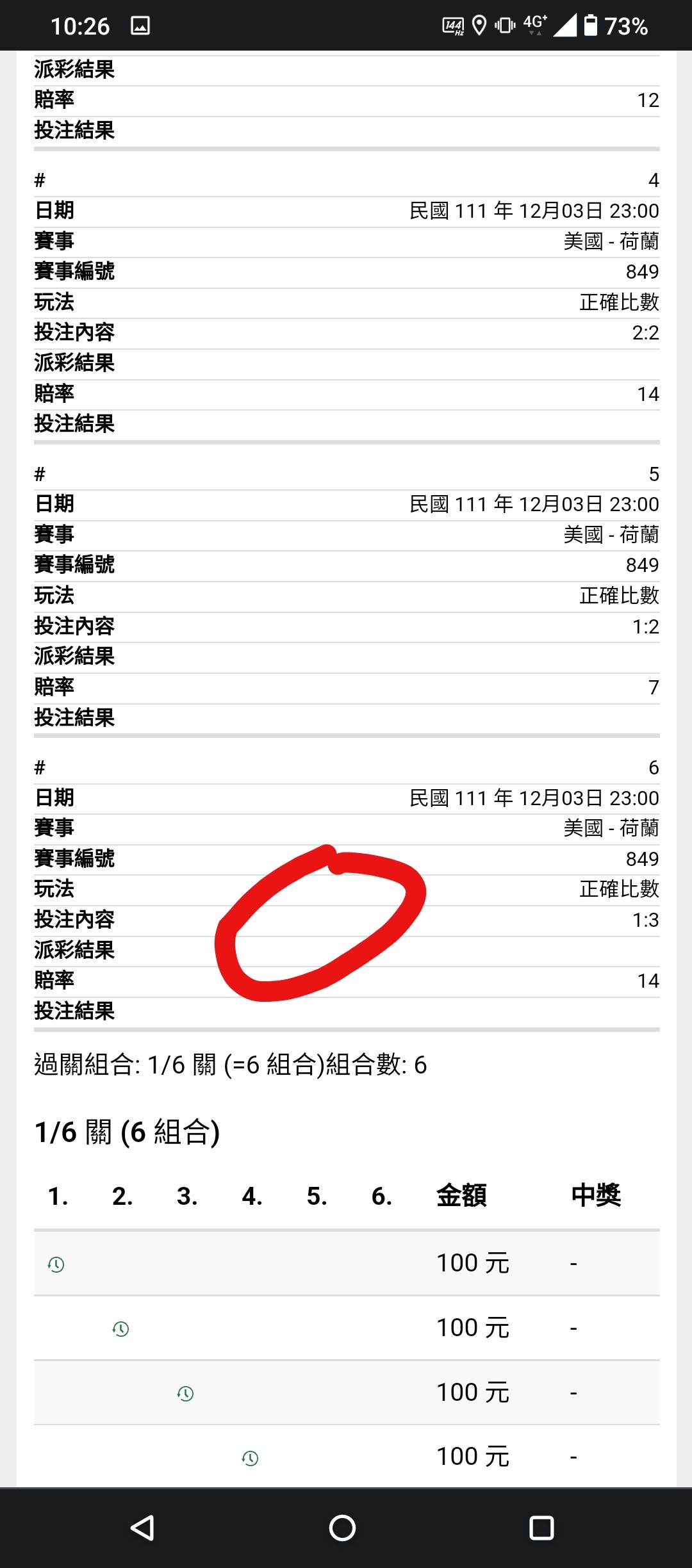
Task: Open the recent apps view
Action: tap(541, 1528)
